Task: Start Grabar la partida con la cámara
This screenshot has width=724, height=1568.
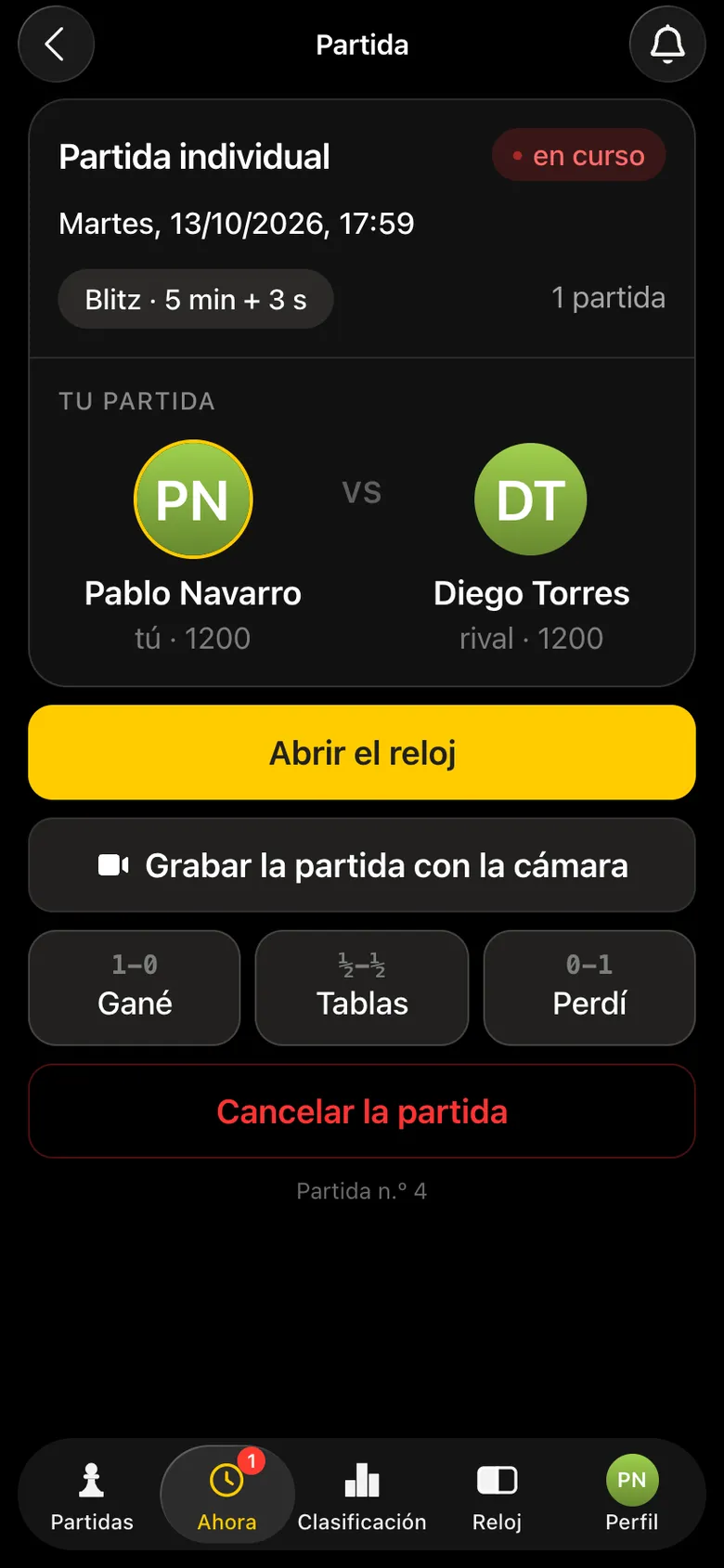Action: (x=362, y=865)
